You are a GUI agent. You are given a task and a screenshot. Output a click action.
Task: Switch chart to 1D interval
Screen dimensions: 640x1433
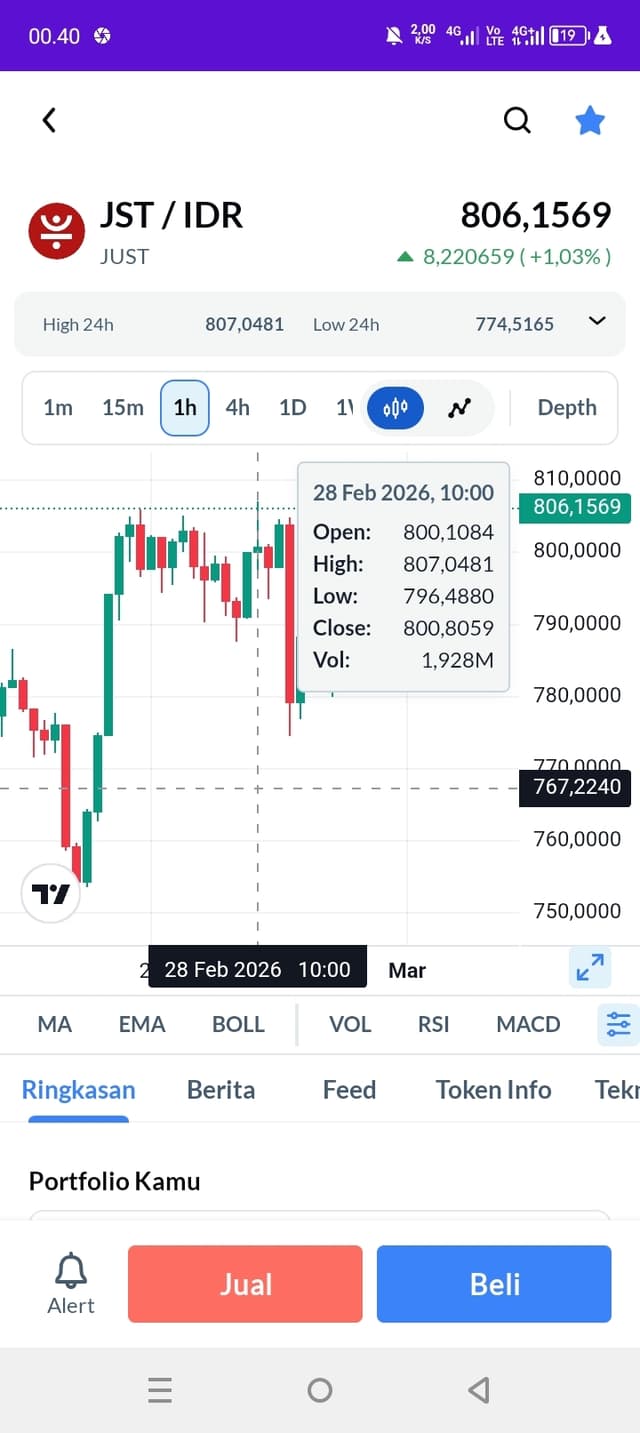(292, 408)
